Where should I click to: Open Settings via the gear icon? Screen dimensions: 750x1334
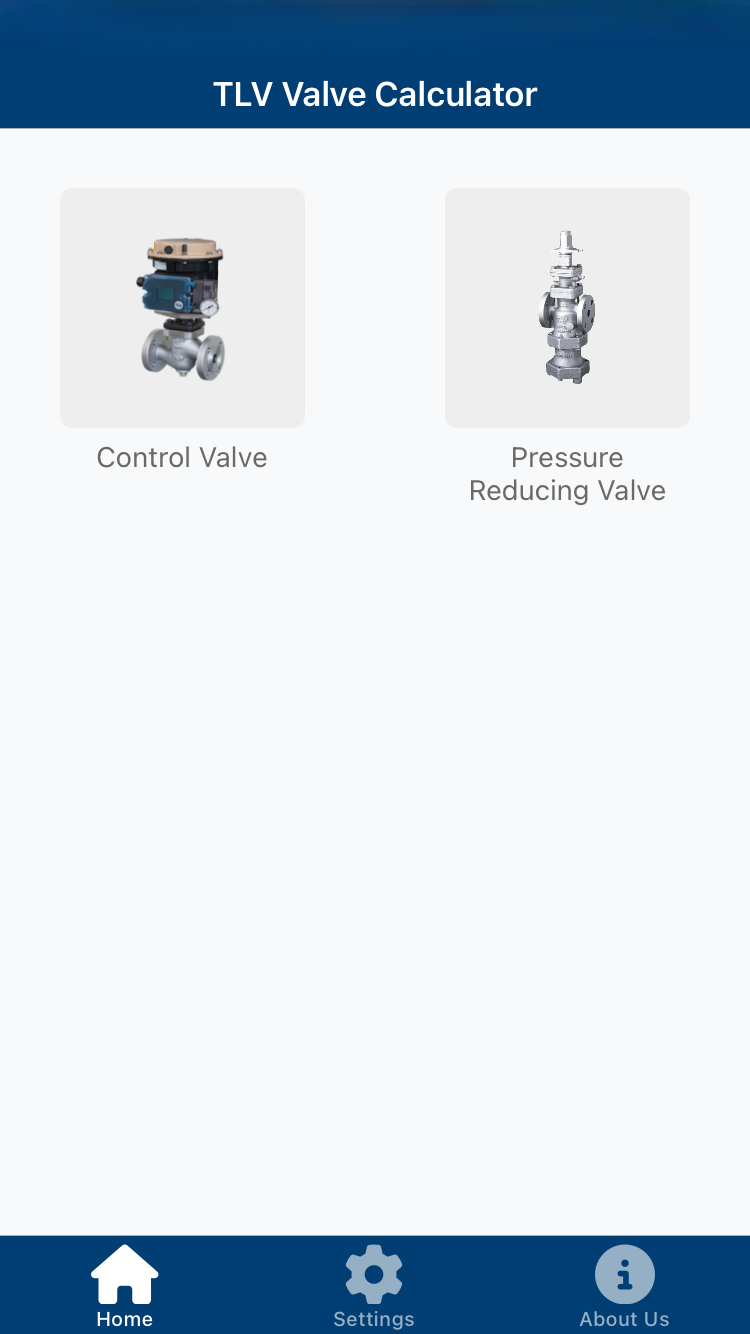tap(374, 1274)
